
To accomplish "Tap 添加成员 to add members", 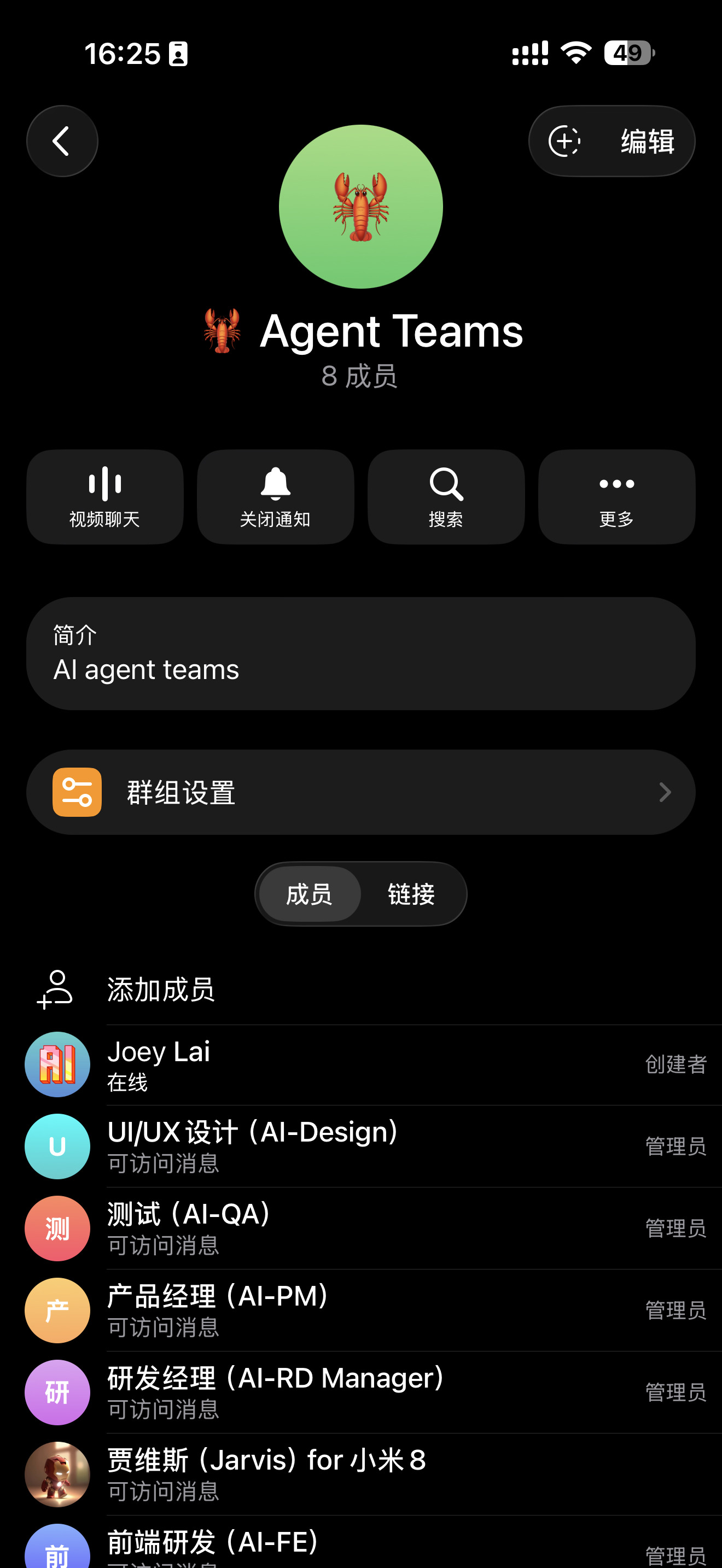I will (161, 989).
